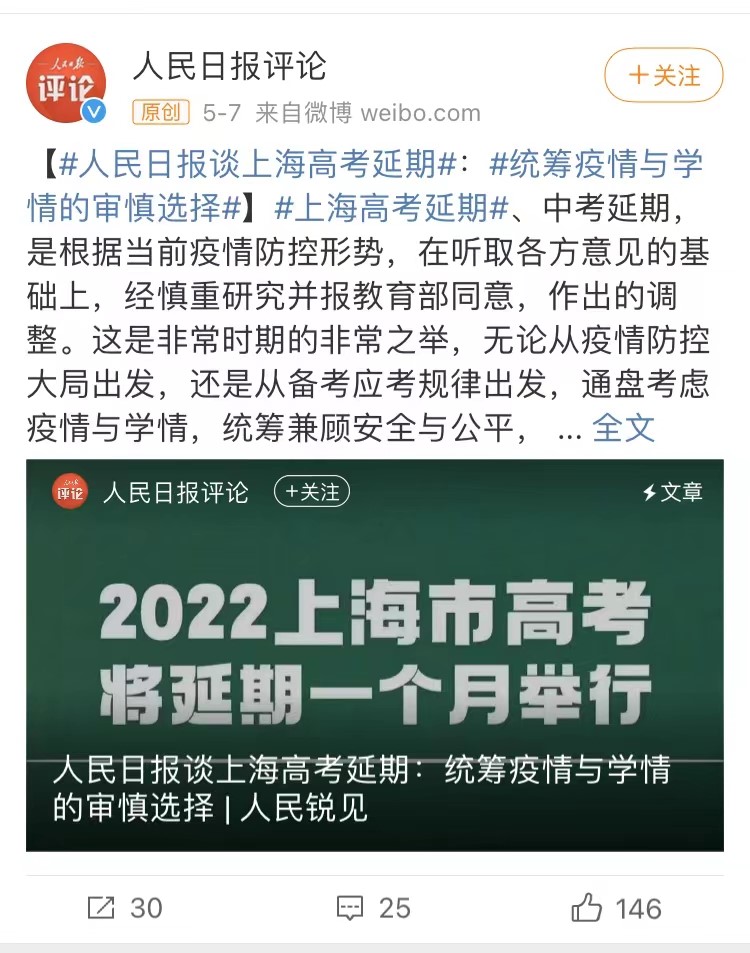Open the 人民日报评论 account name at the post header

(x=230, y=66)
